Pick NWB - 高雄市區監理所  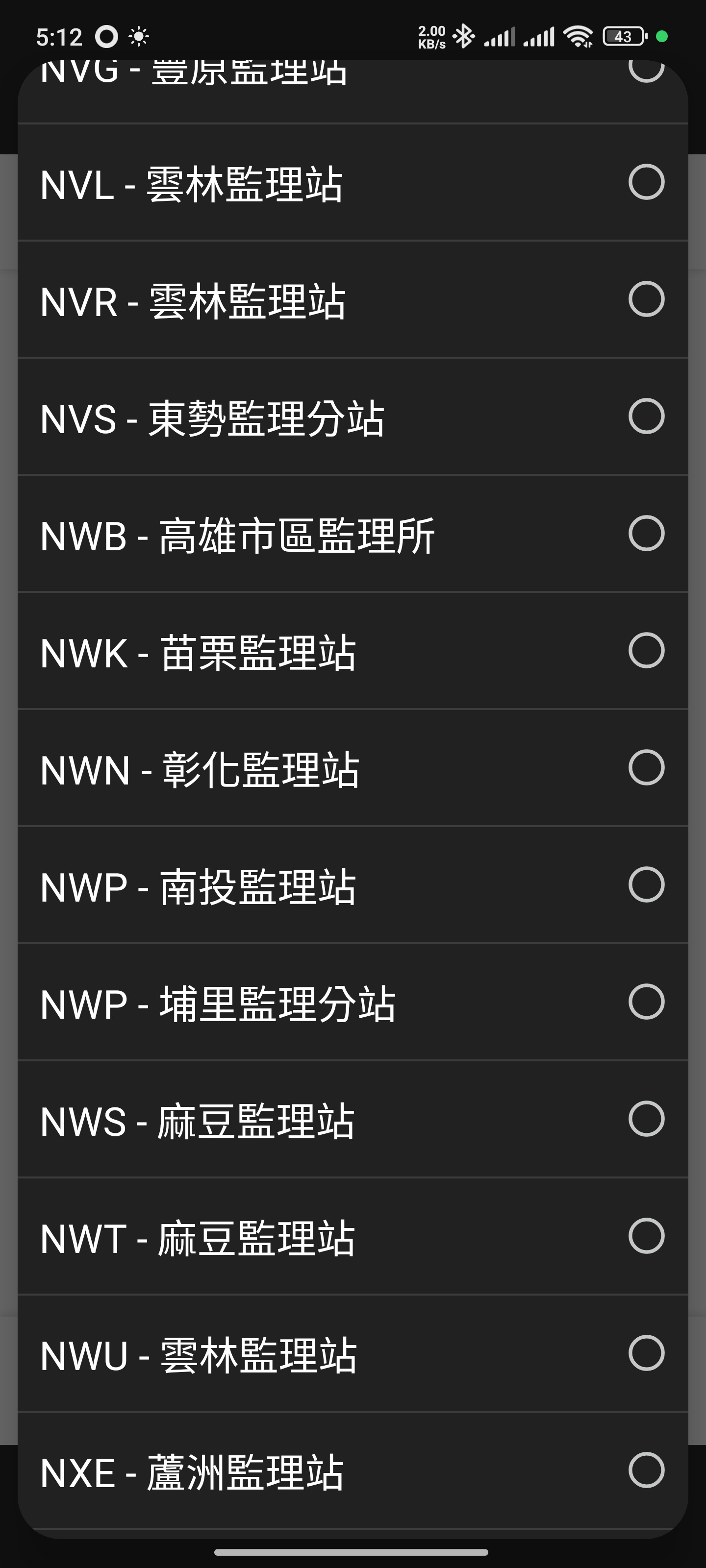(x=352, y=535)
